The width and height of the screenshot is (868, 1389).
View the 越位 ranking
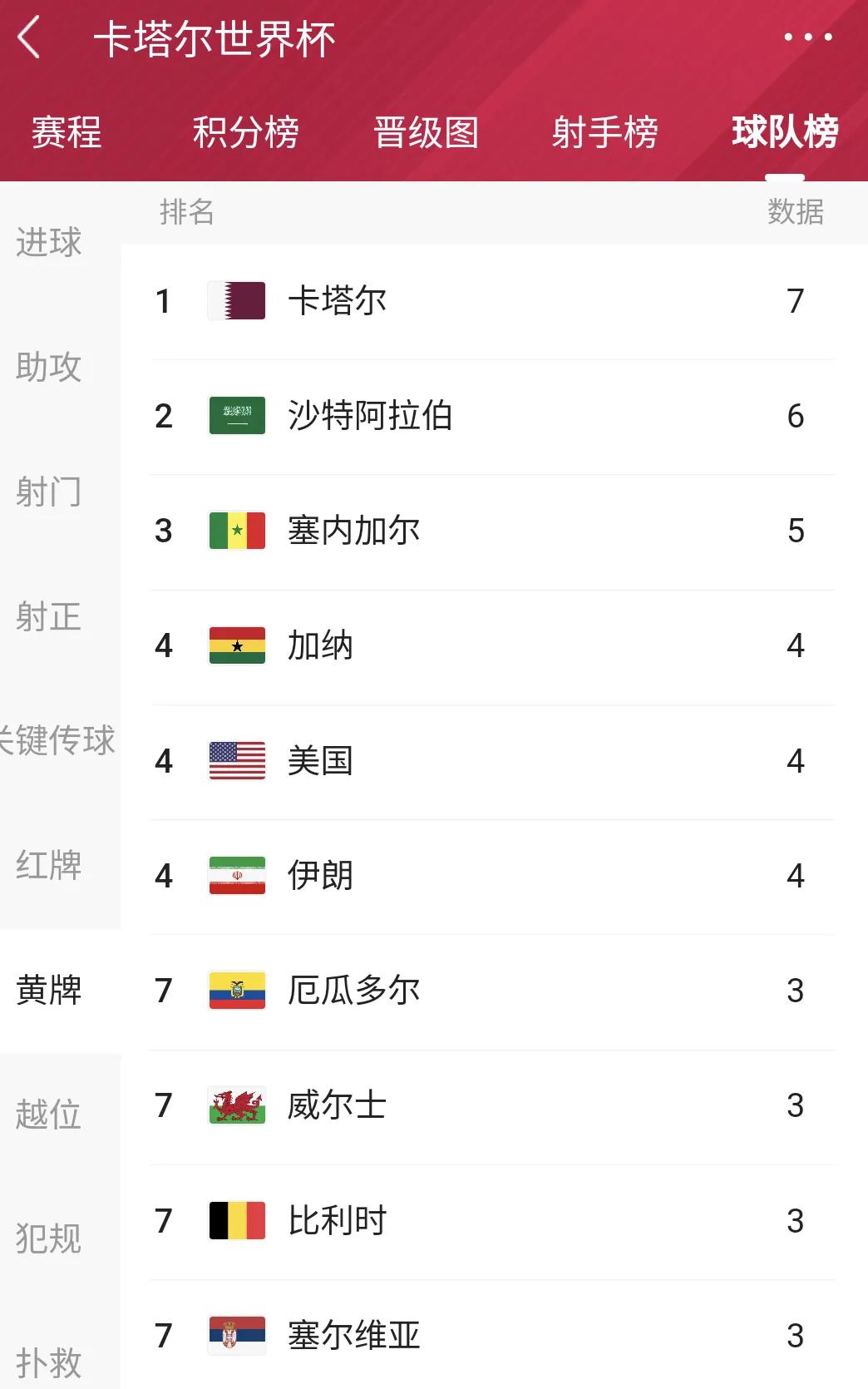pos(49,1115)
